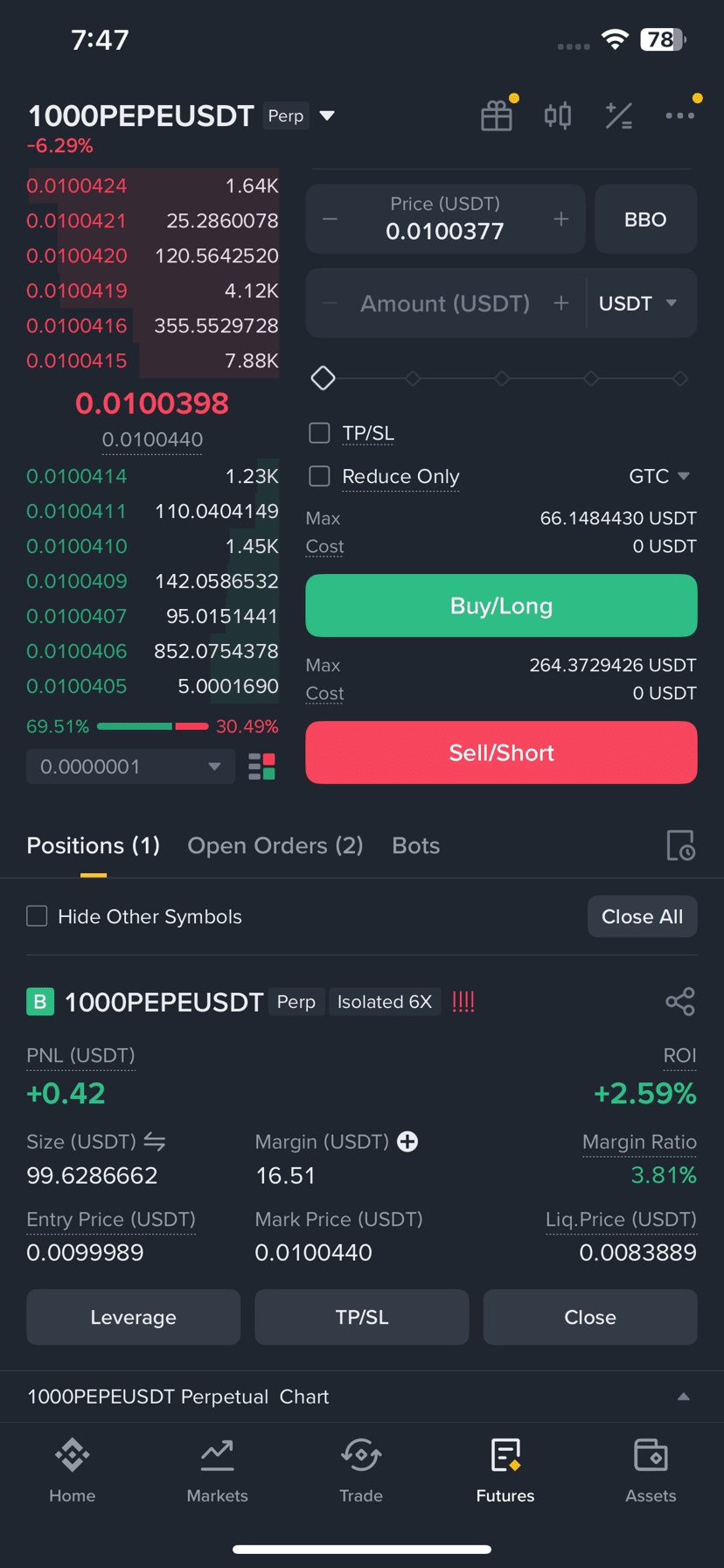Adjust Leverage for the position

(x=133, y=1317)
